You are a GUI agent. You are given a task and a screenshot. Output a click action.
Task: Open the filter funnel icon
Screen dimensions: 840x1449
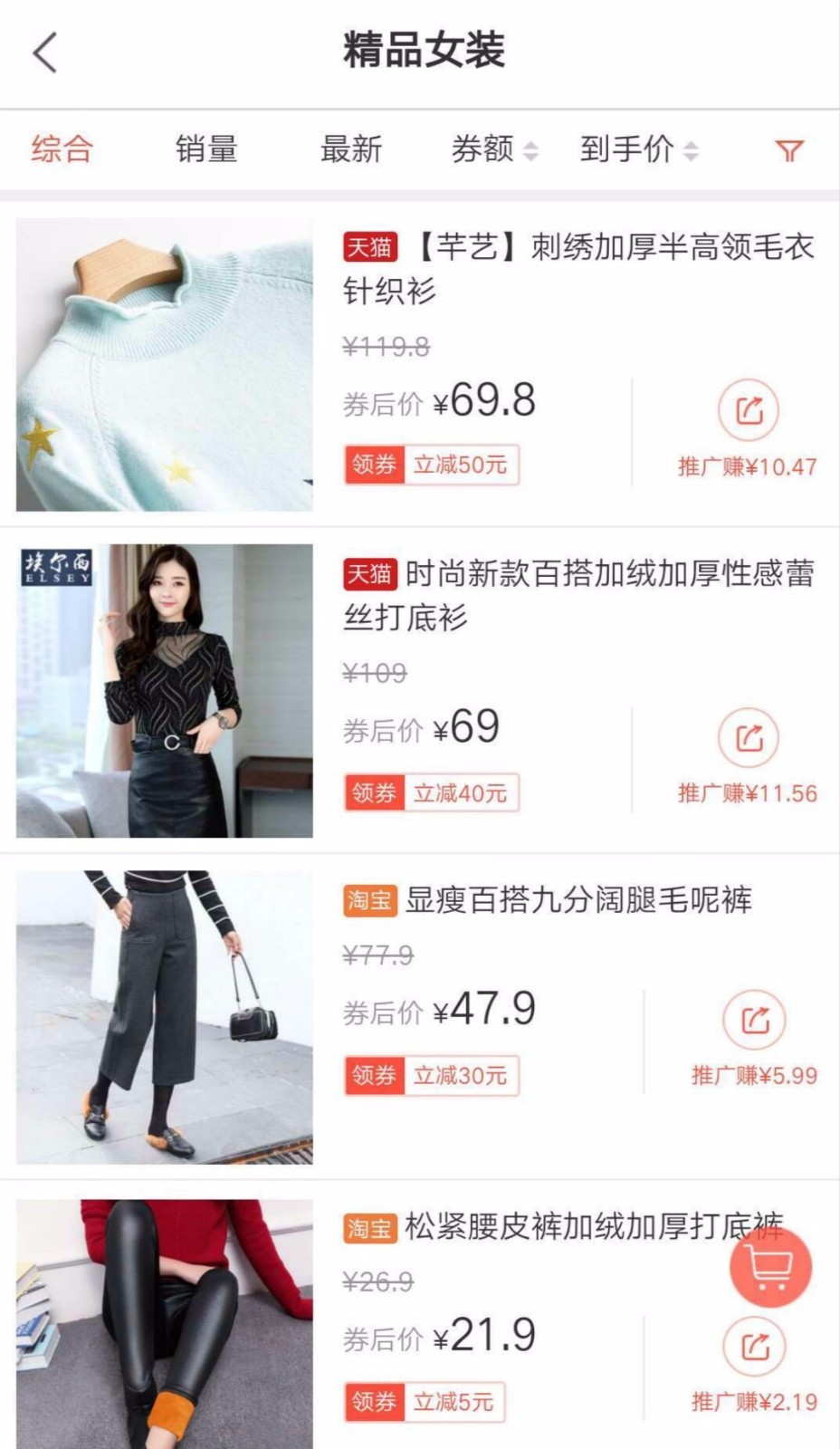click(789, 150)
